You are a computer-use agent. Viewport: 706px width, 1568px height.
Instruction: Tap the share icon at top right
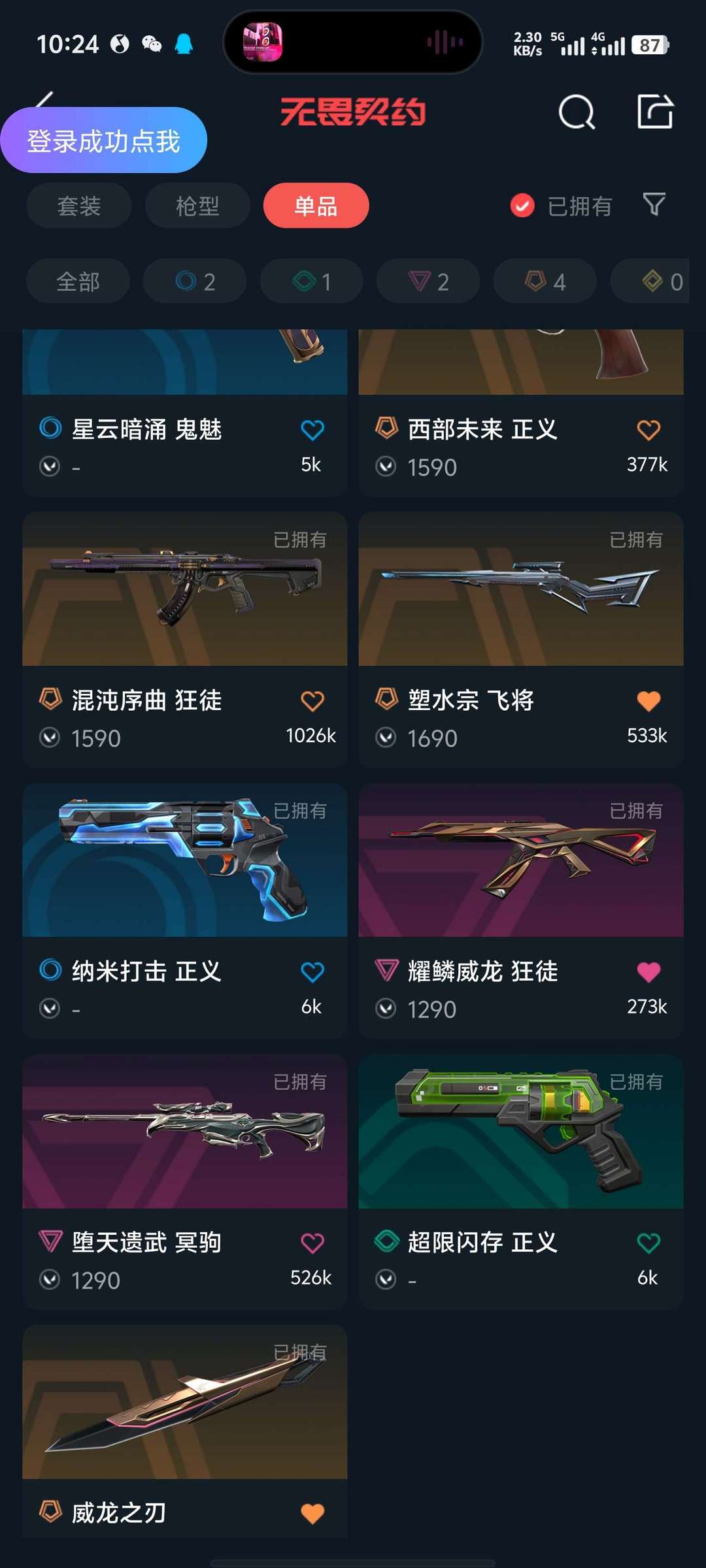655,111
